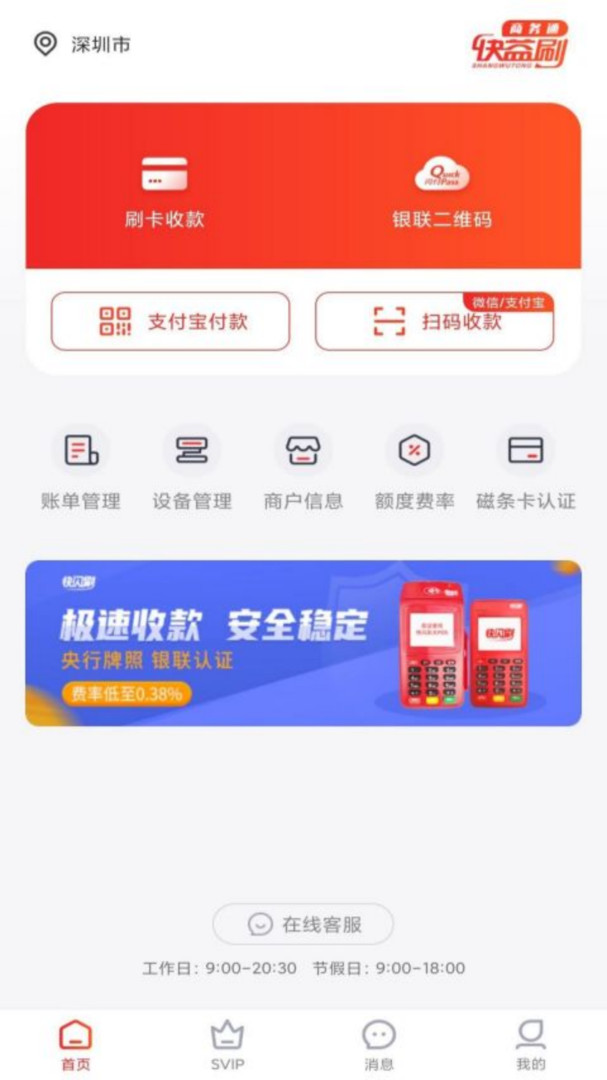Open 银联二维码 payment
Screen dimensions: 607x1080
pos(442,192)
